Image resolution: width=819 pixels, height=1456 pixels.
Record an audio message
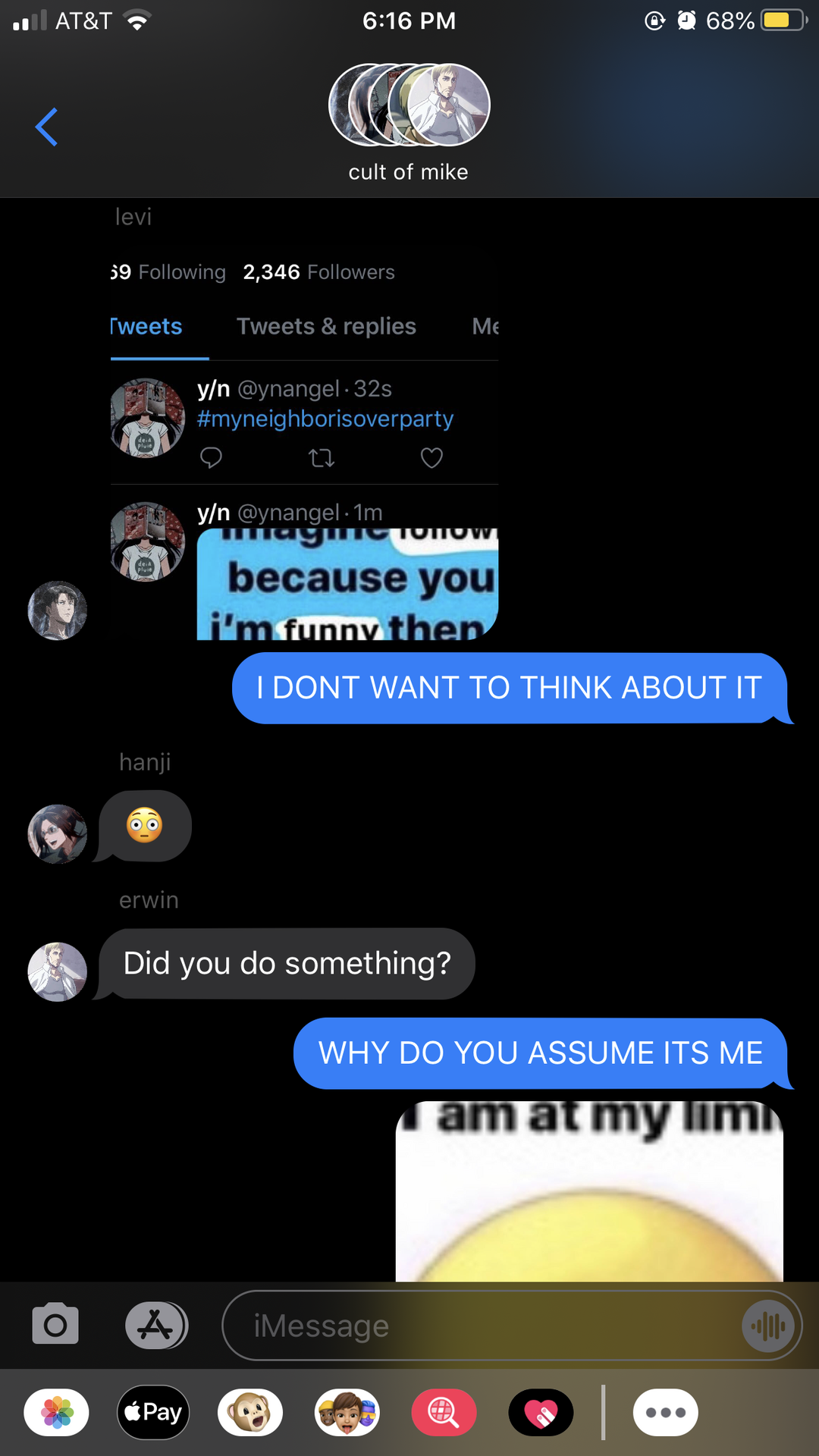[769, 1326]
